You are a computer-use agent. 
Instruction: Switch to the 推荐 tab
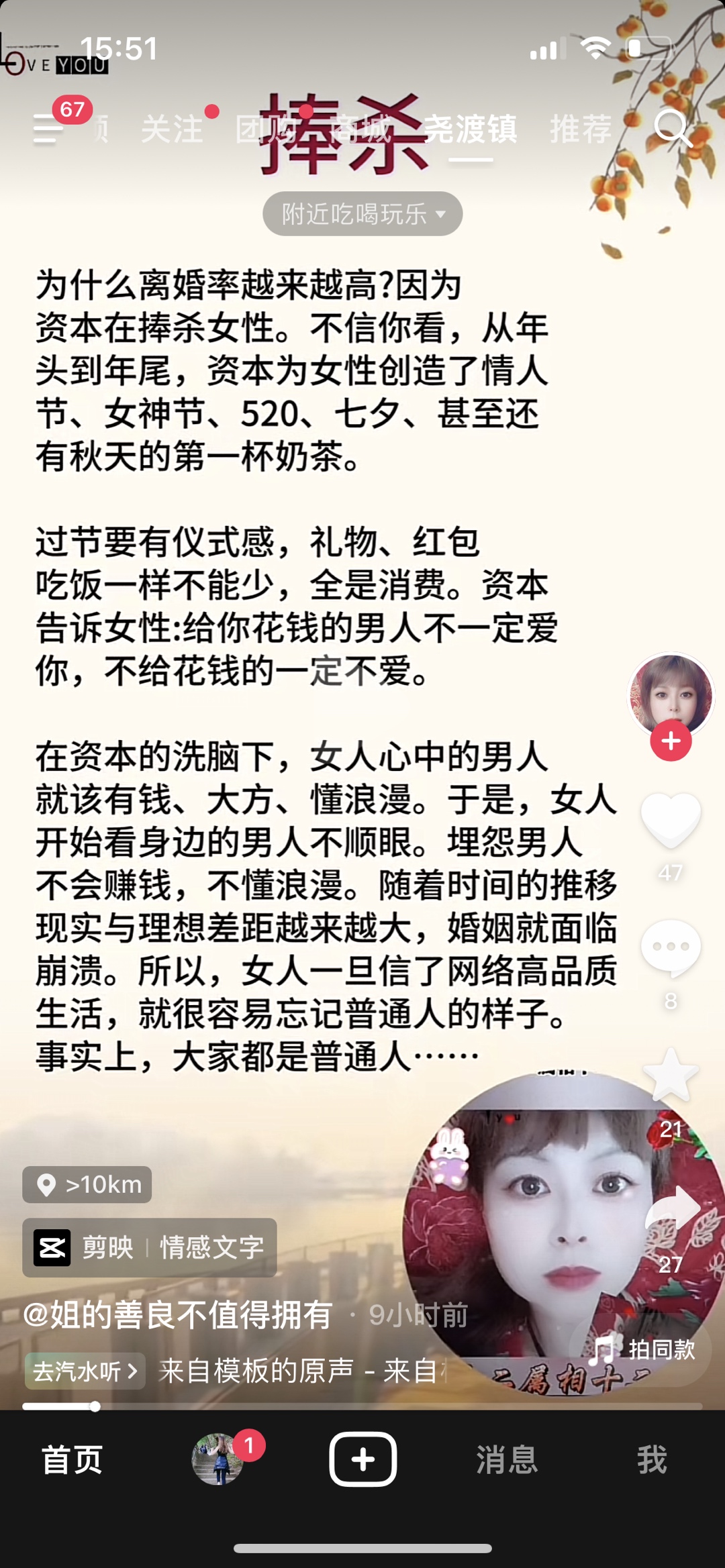(581, 129)
